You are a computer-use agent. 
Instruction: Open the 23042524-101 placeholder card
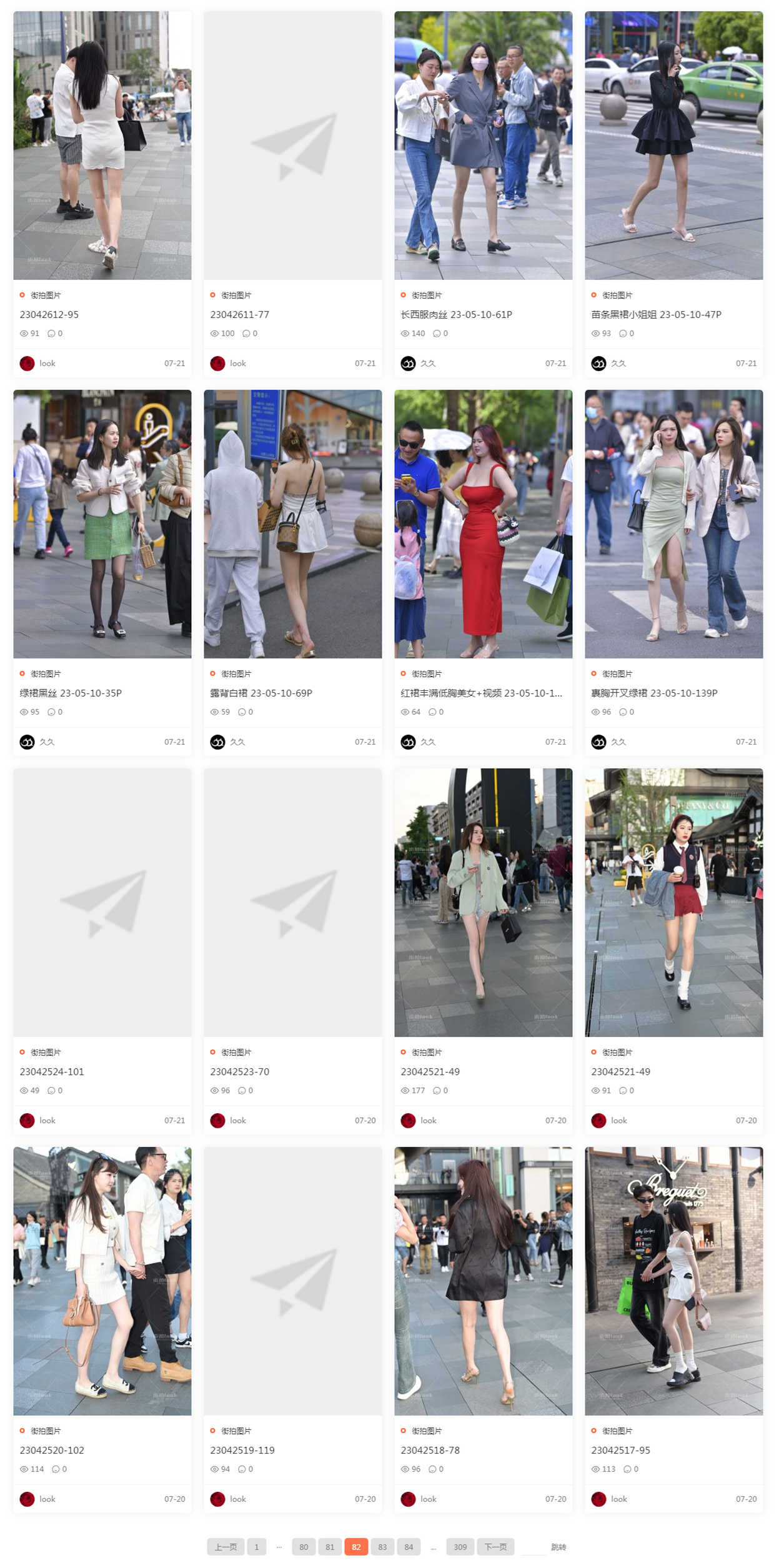coord(102,901)
